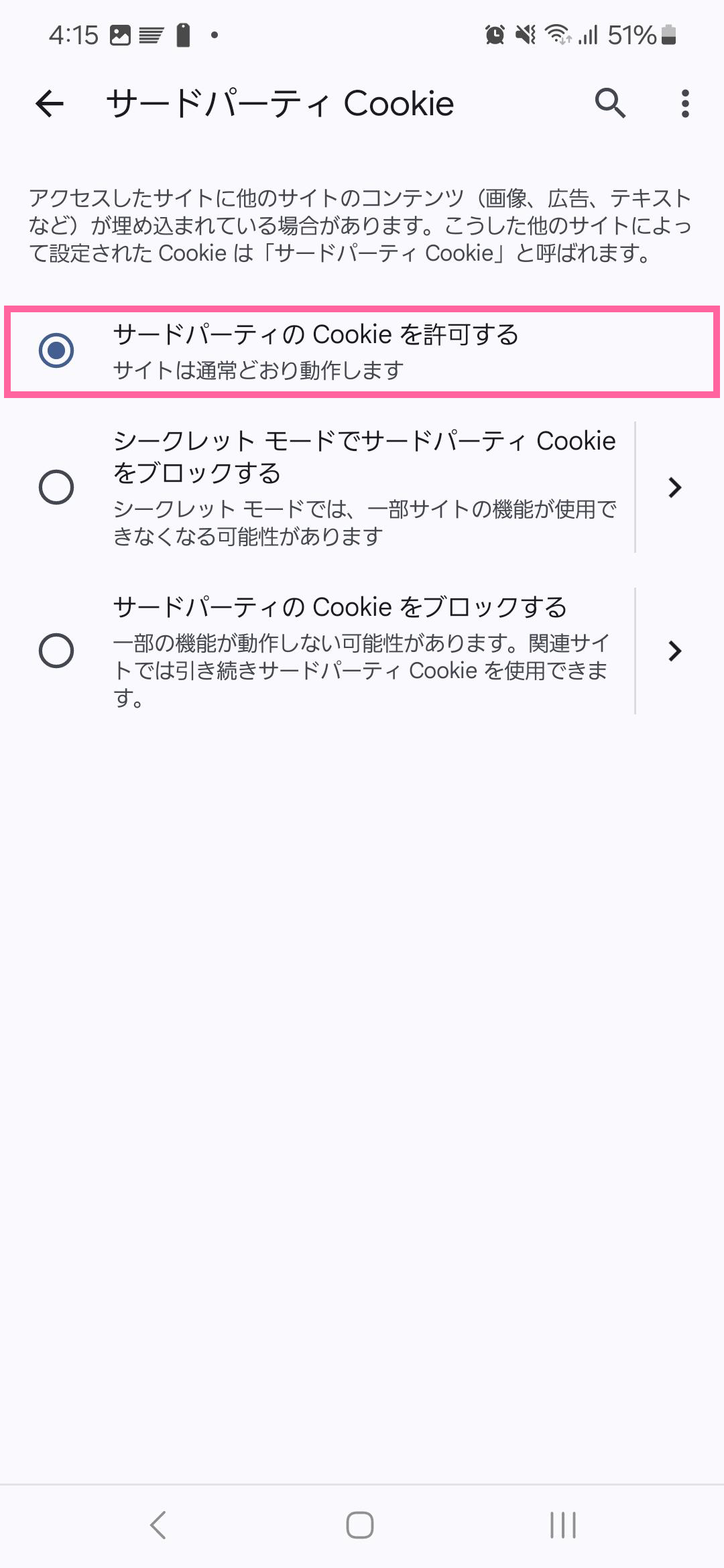Go back using the top-left arrow
The height and width of the screenshot is (1568, 724).
(50, 104)
